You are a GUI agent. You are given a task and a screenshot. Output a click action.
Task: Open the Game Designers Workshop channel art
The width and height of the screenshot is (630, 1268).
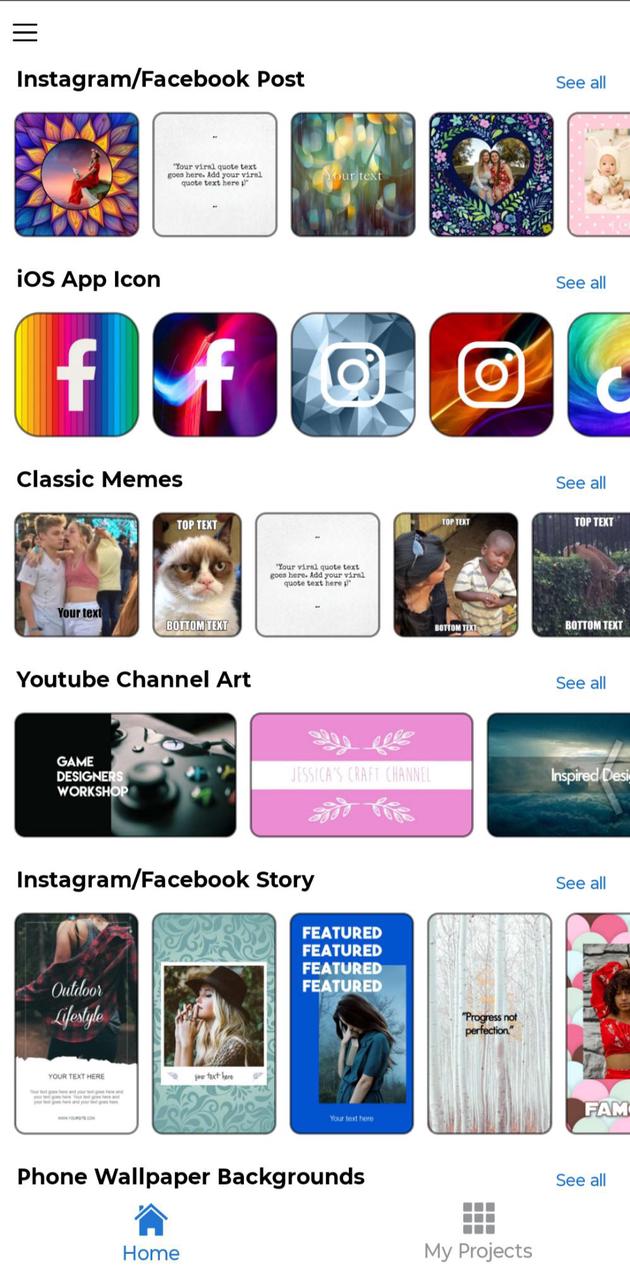[125, 775]
